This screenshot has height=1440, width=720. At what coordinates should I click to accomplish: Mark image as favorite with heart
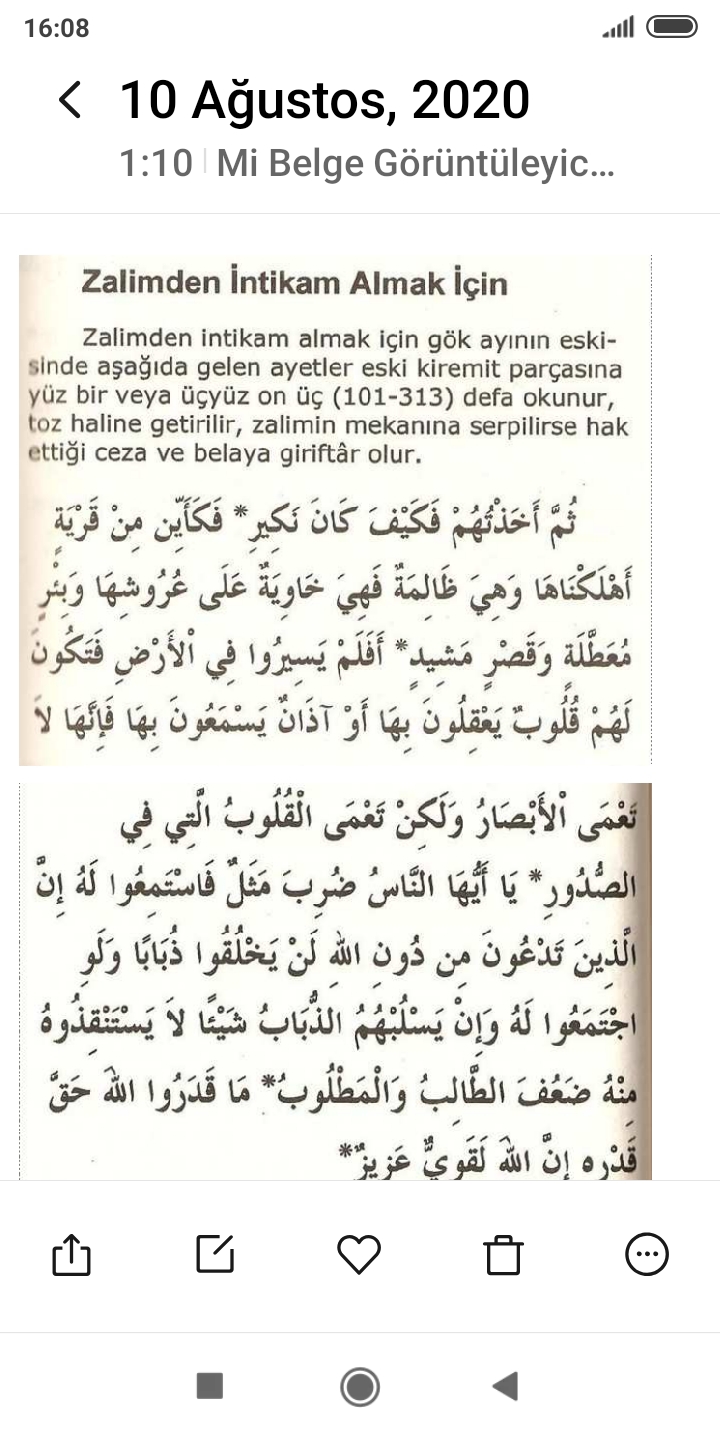(359, 1254)
